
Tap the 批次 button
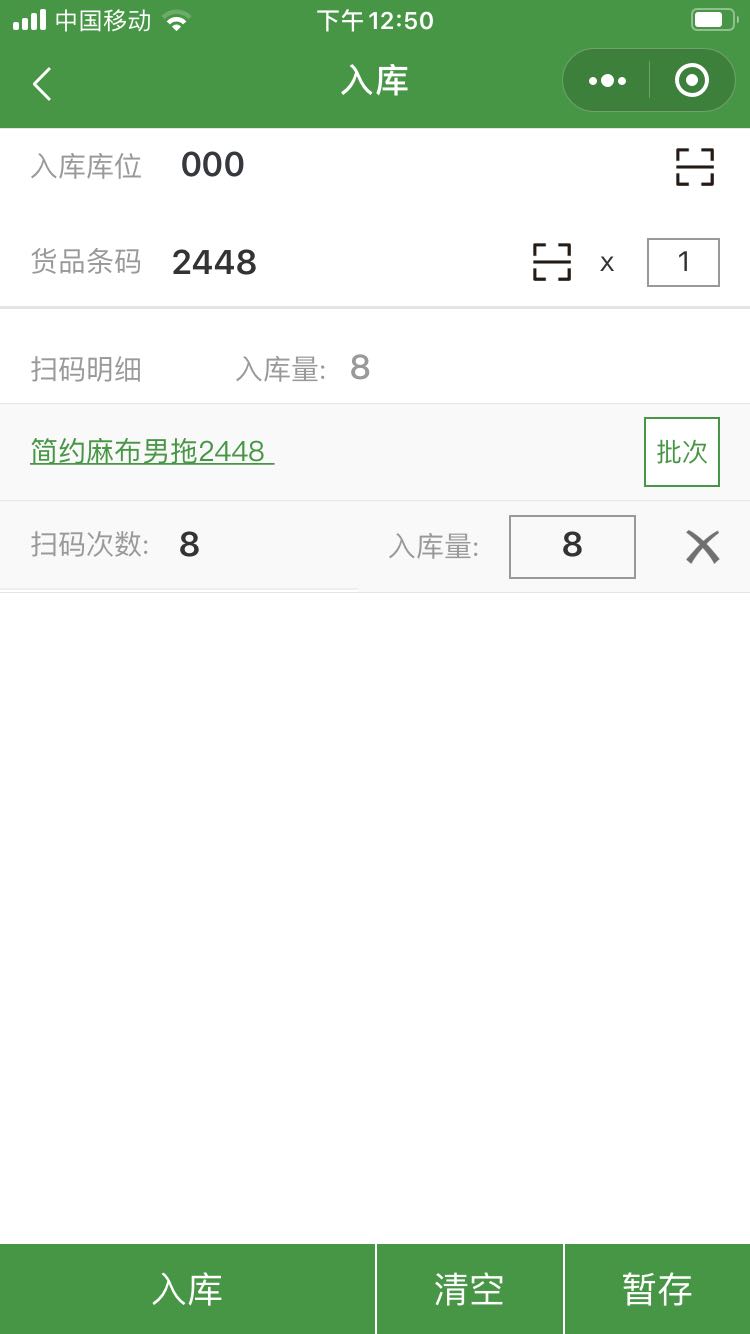(x=682, y=452)
